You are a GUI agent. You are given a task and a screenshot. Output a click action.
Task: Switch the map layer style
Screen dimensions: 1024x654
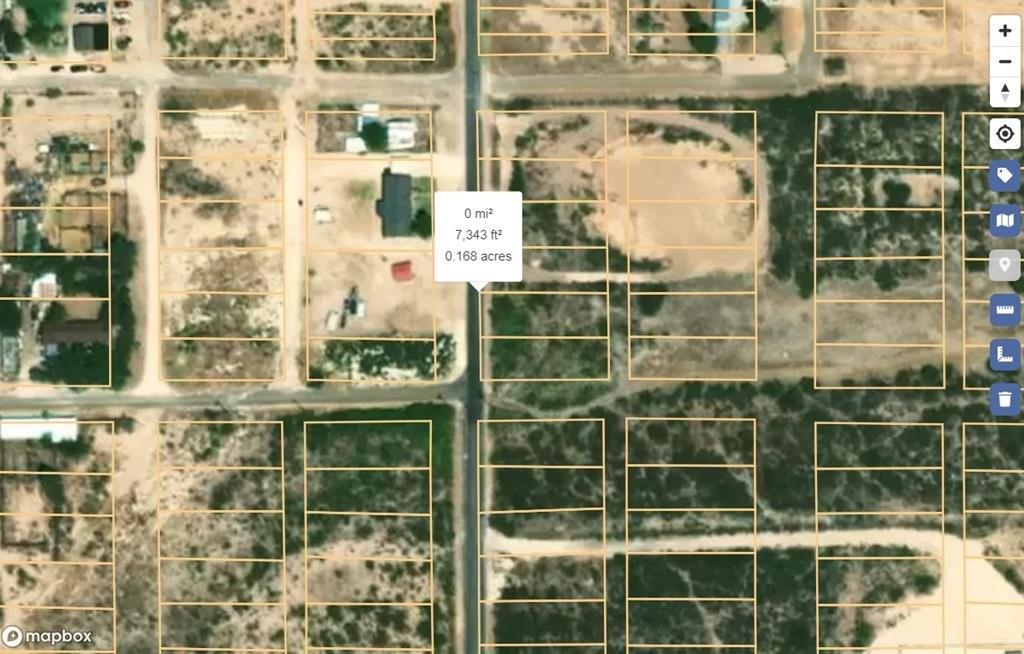pyautogui.click(x=1005, y=221)
